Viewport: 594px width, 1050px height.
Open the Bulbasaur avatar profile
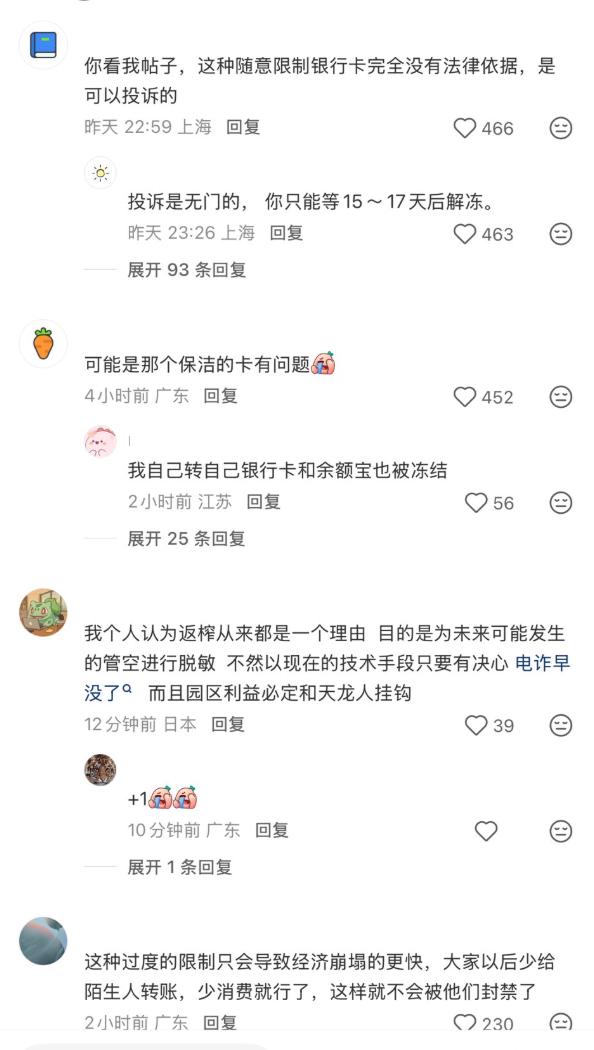tap(43, 612)
